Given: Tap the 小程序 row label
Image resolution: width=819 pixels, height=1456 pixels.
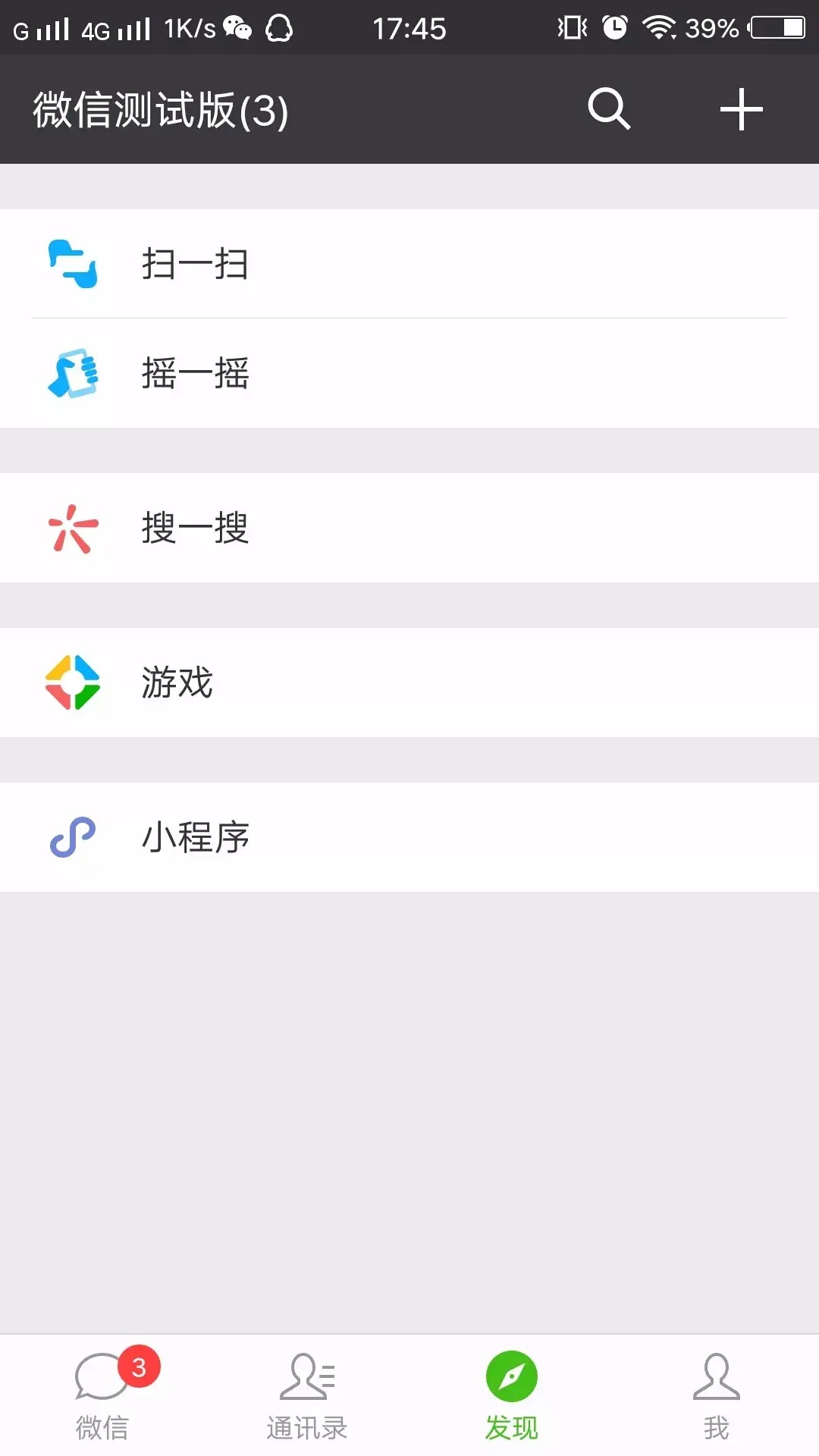Looking at the screenshot, I should coord(196,837).
